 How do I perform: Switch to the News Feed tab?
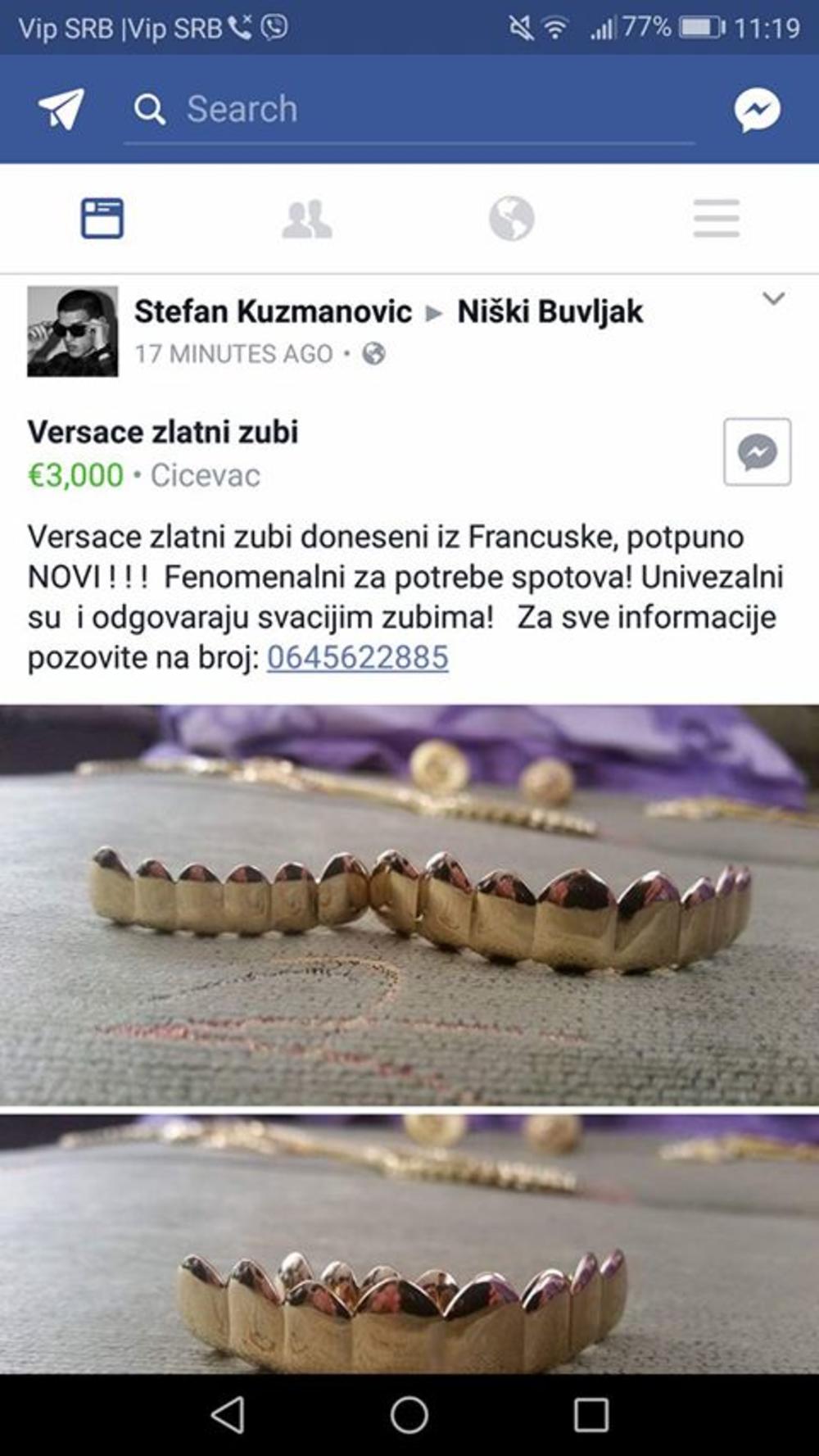102,219
